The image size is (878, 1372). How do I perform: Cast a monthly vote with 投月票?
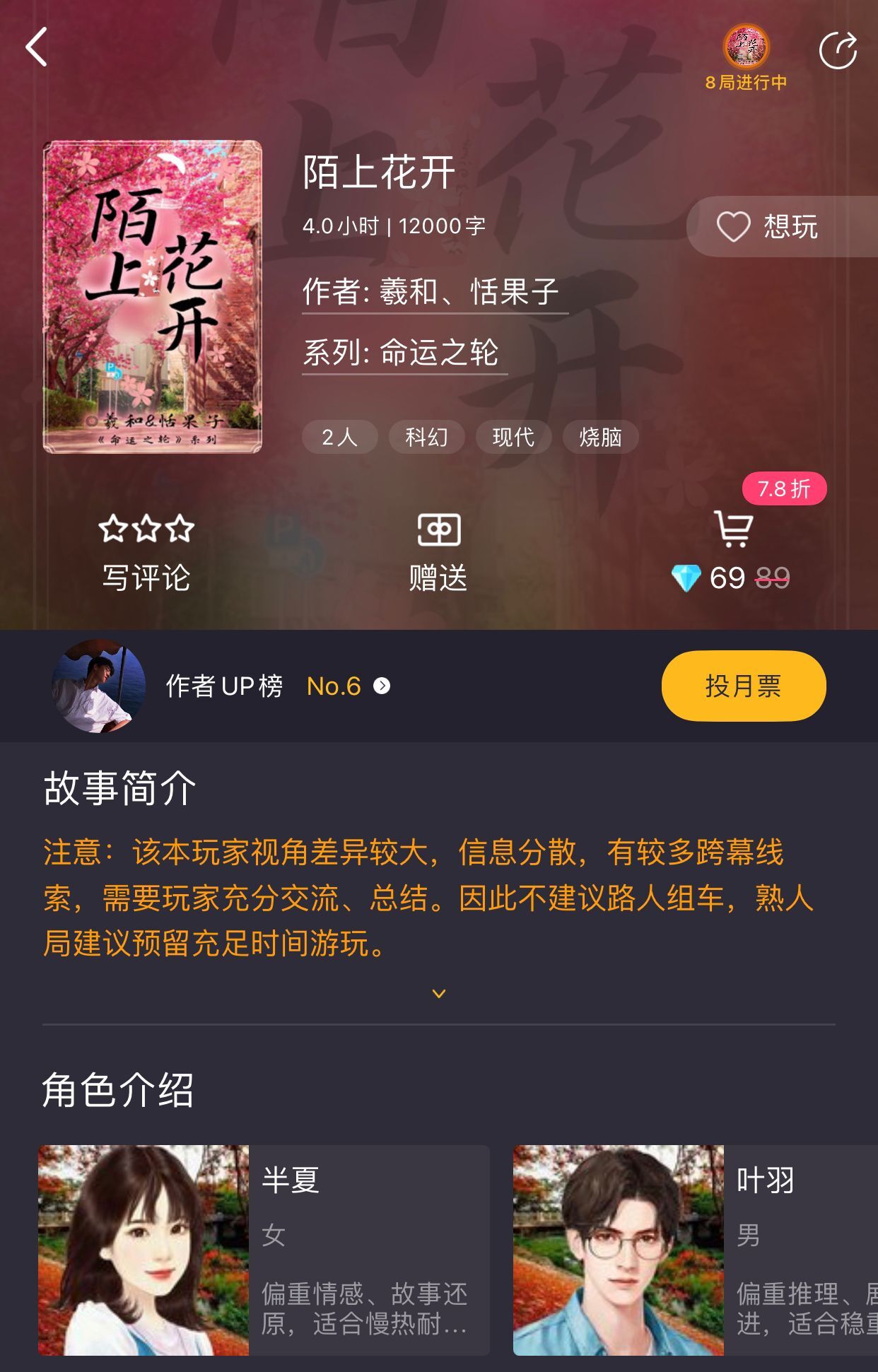pyautogui.click(x=743, y=686)
